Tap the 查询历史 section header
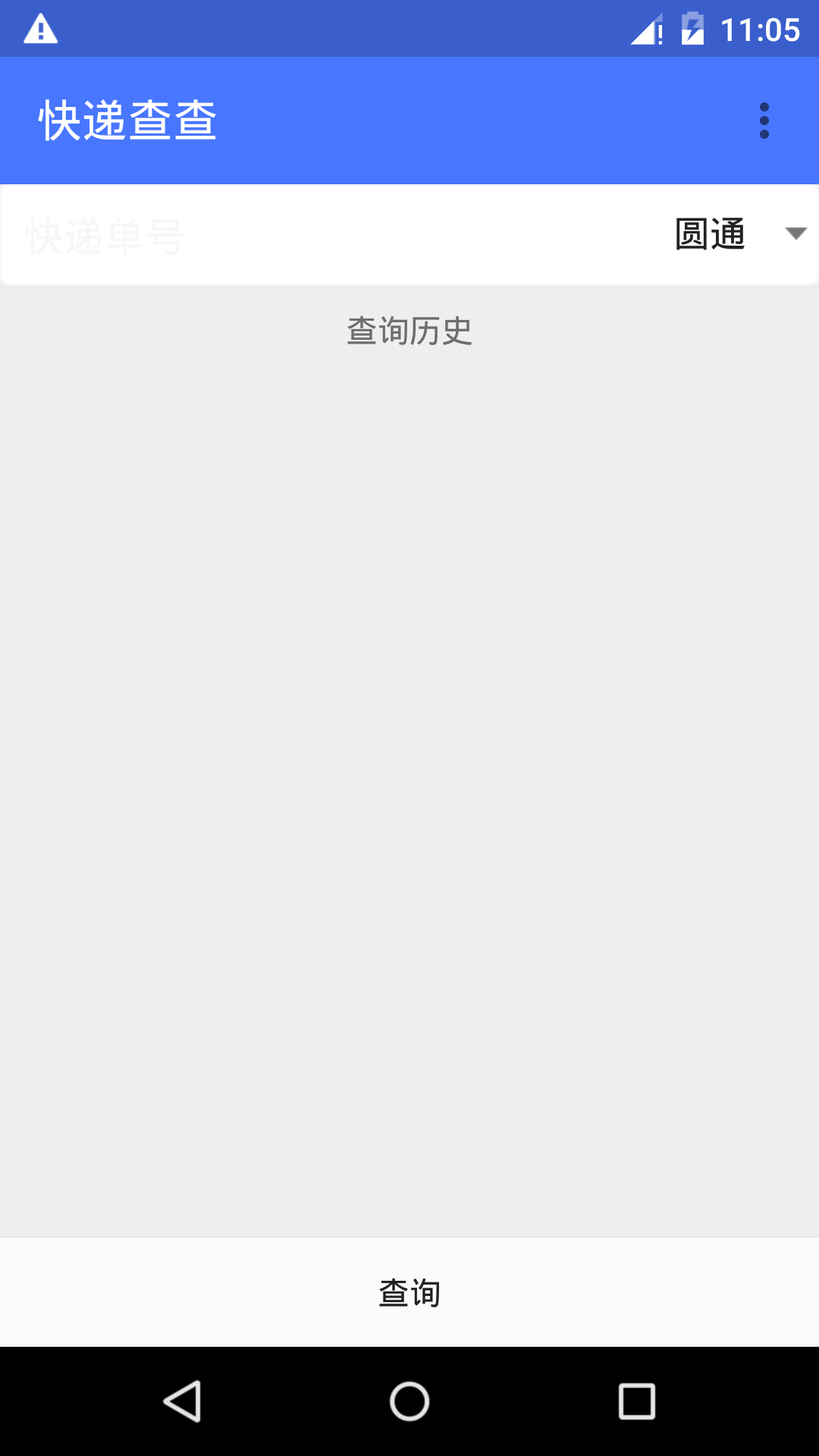819x1456 pixels. [x=409, y=331]
